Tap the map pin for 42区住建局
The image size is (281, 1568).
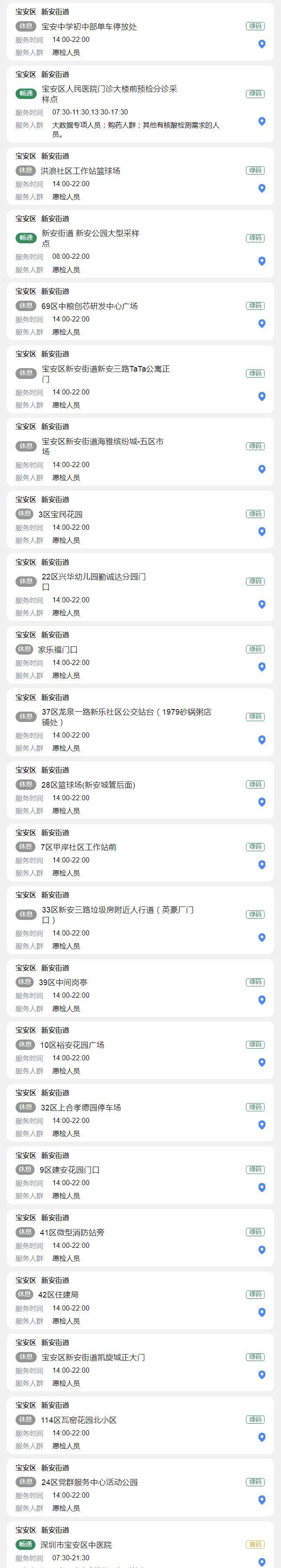[x=262, y=1312]
